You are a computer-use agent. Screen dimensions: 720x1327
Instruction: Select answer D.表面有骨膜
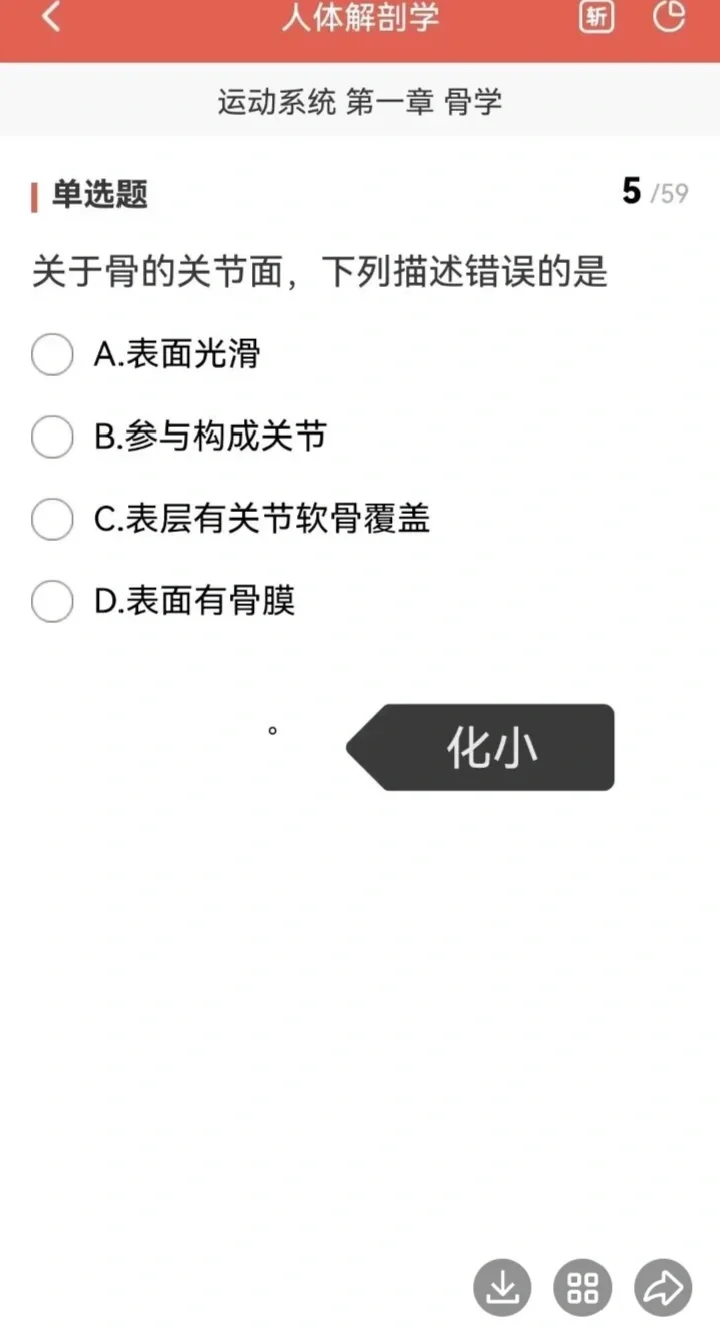pos(163,601)
